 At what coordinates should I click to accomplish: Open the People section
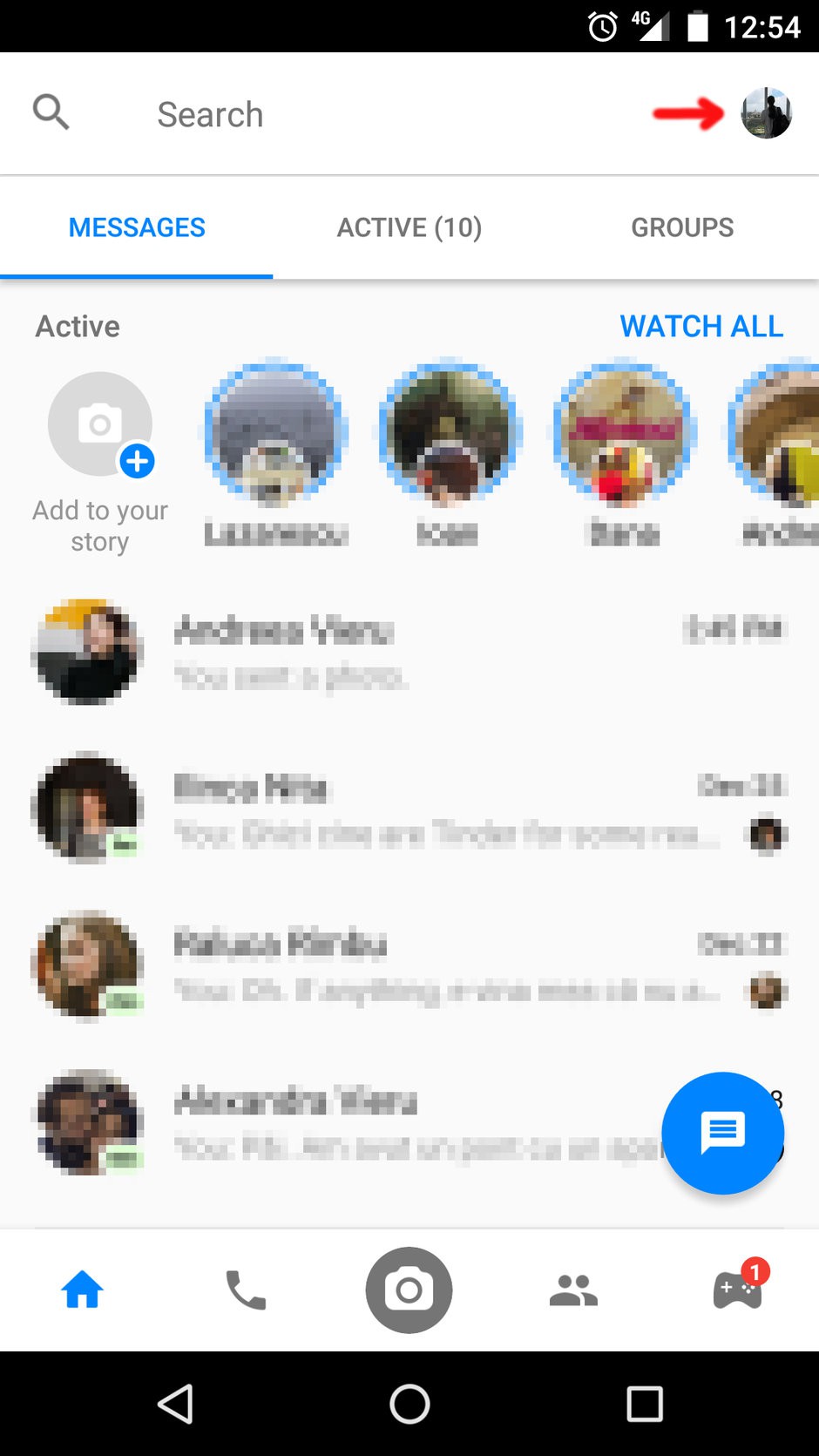pos(573,1291)
